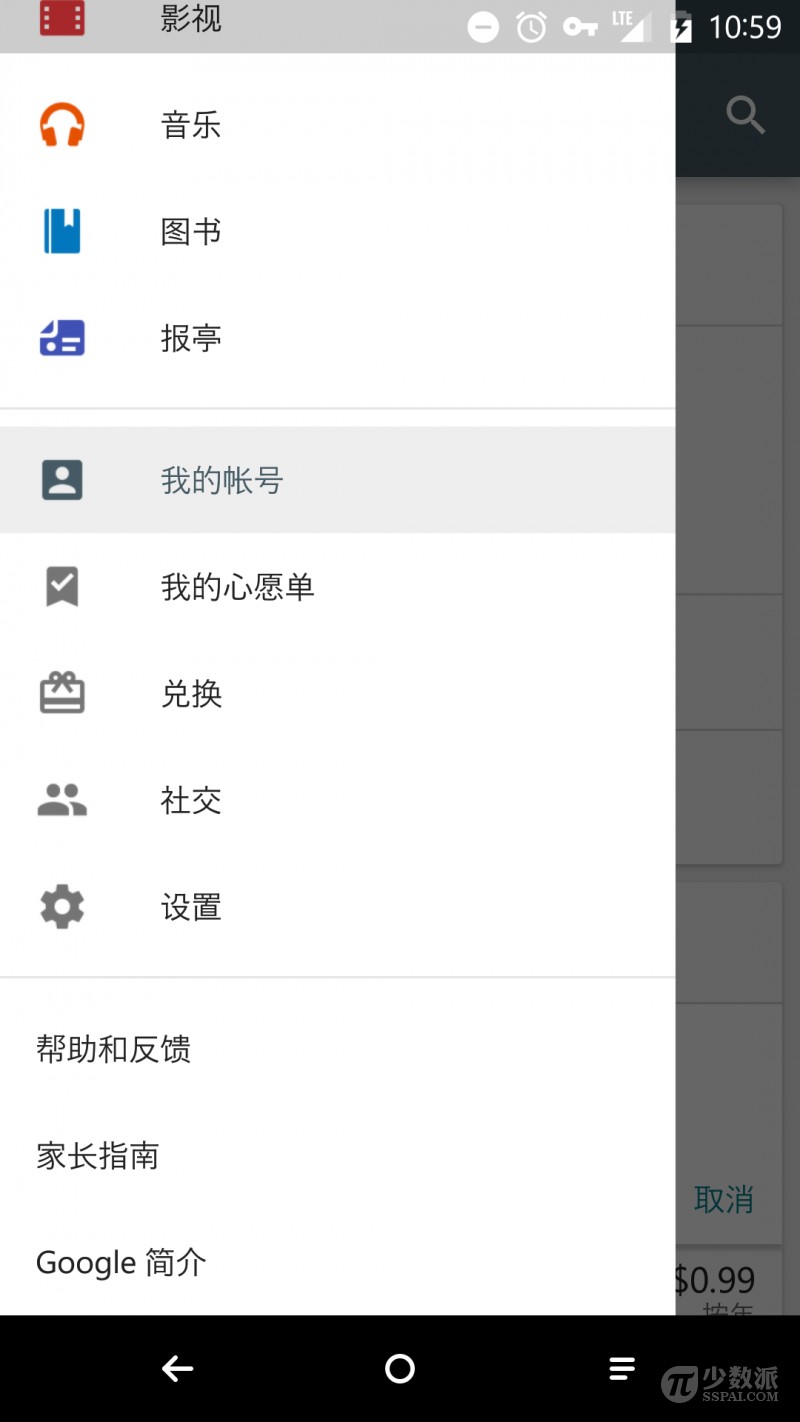The height and width of the screenshot is (1422, 800).
Task: Select the $0.99 yearly price option
Action: [x=718, y=1280]
